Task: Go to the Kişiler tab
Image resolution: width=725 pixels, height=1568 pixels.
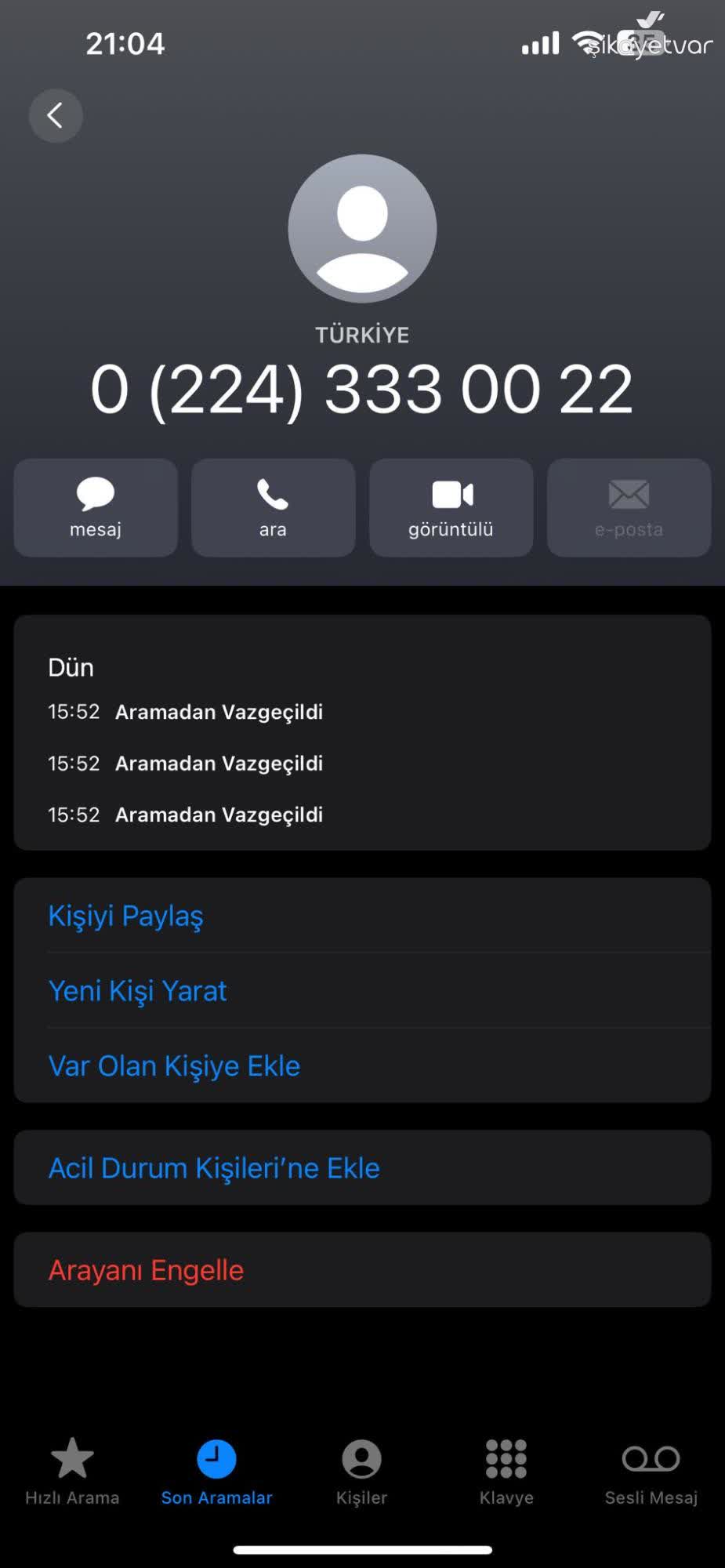Action: (361, 1472)
